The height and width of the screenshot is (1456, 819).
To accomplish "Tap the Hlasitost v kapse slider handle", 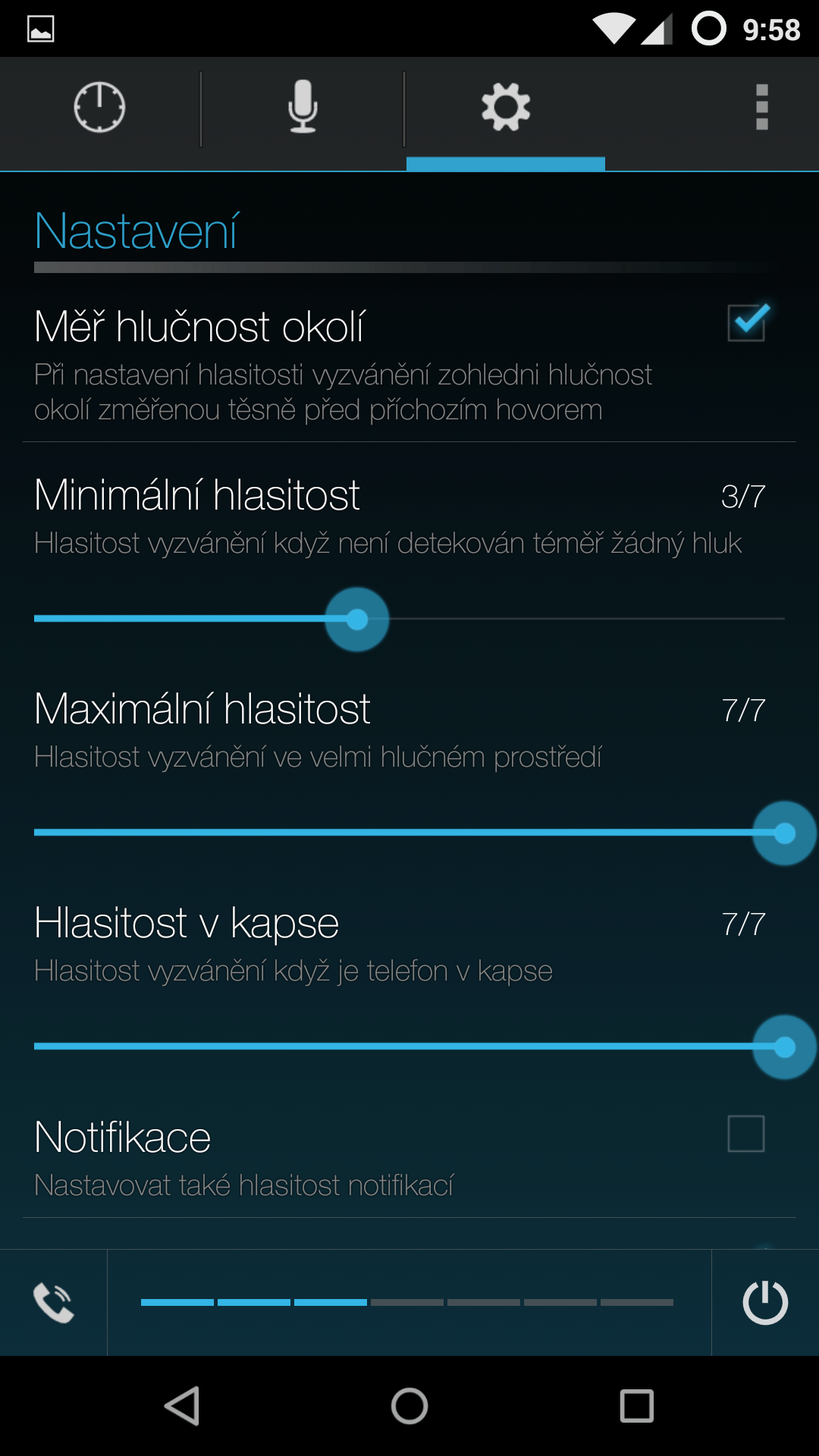I will [784, 1047].
